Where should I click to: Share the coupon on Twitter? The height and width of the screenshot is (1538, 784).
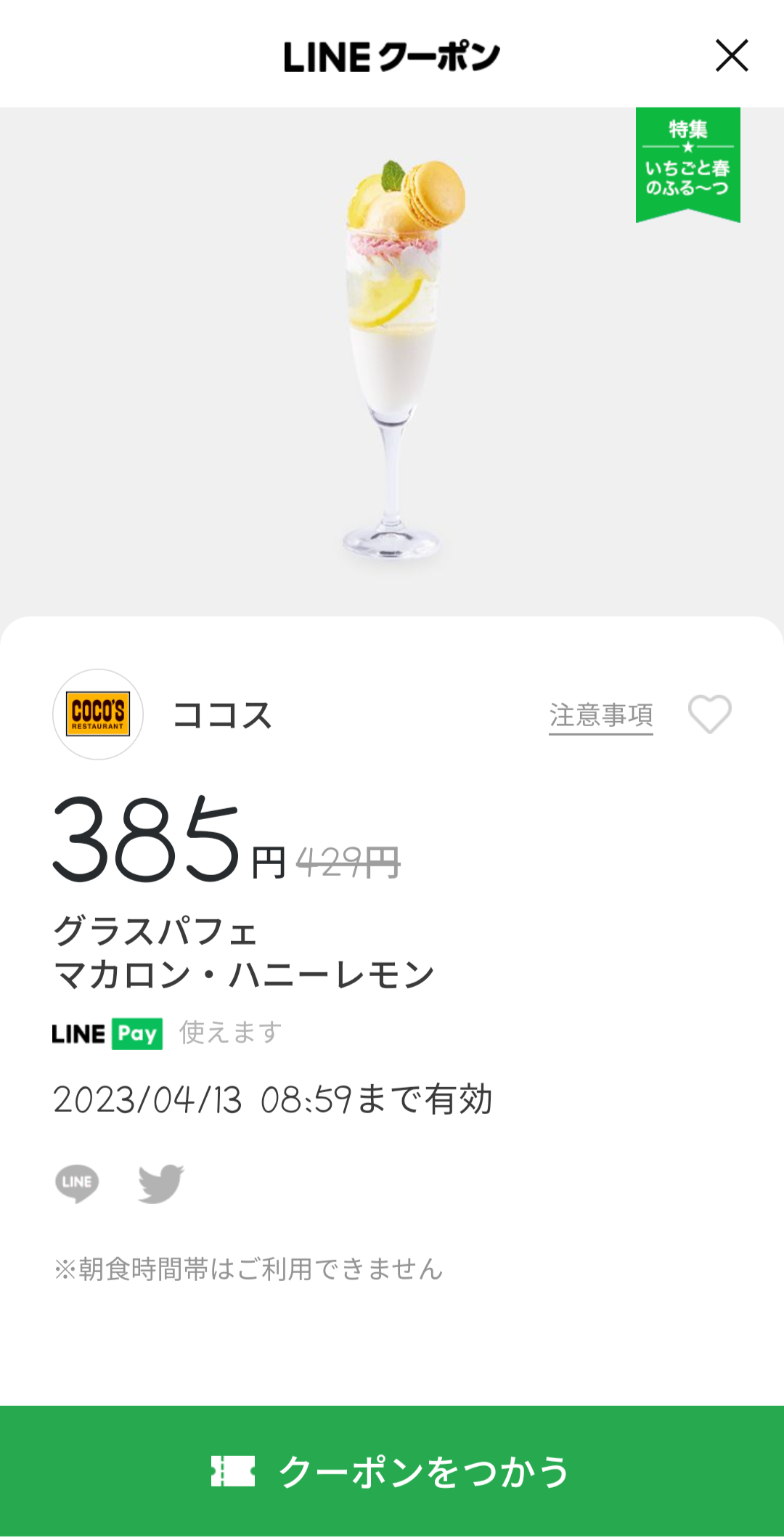point(160,1183)
